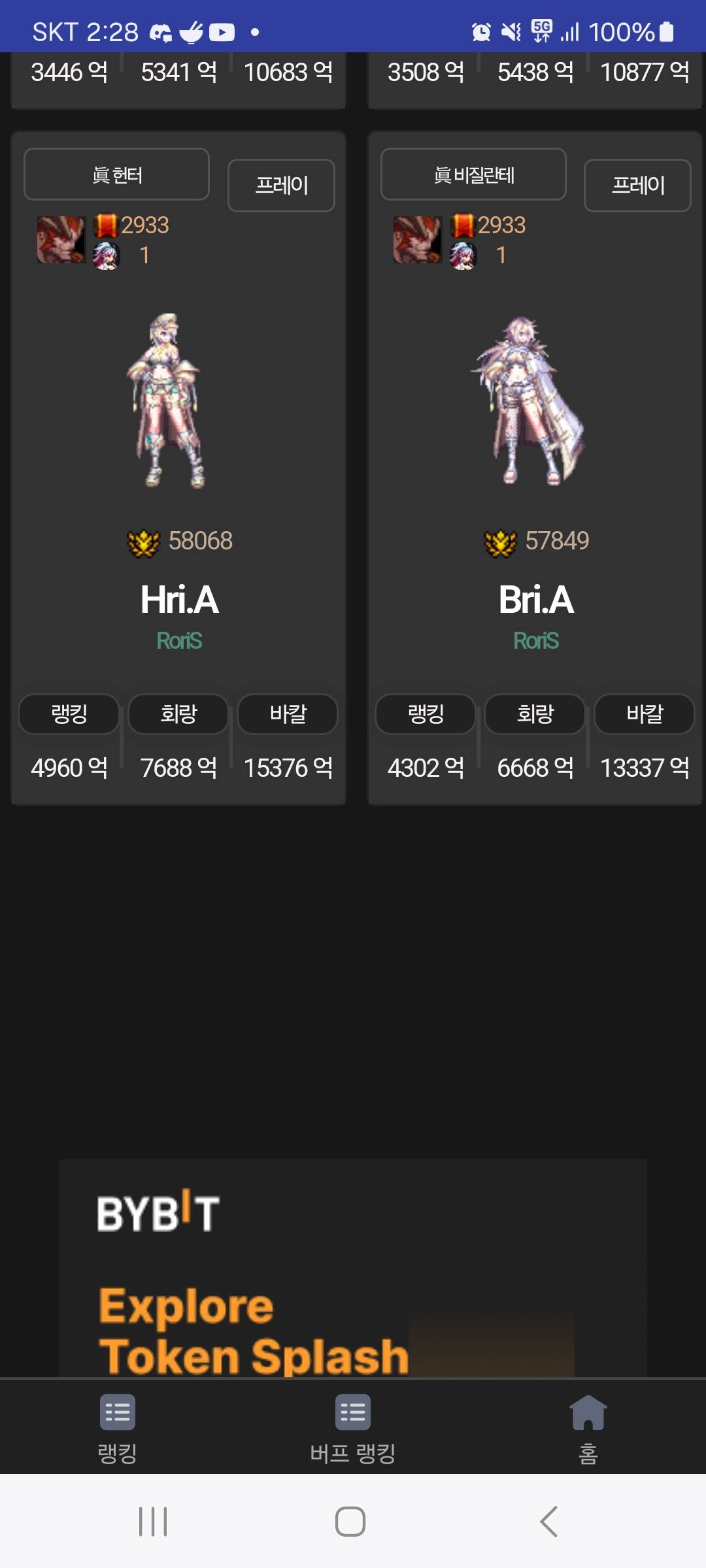706x1568 pixels.
Task: Open Bri.A character details
Action: (x=536, y=600)
